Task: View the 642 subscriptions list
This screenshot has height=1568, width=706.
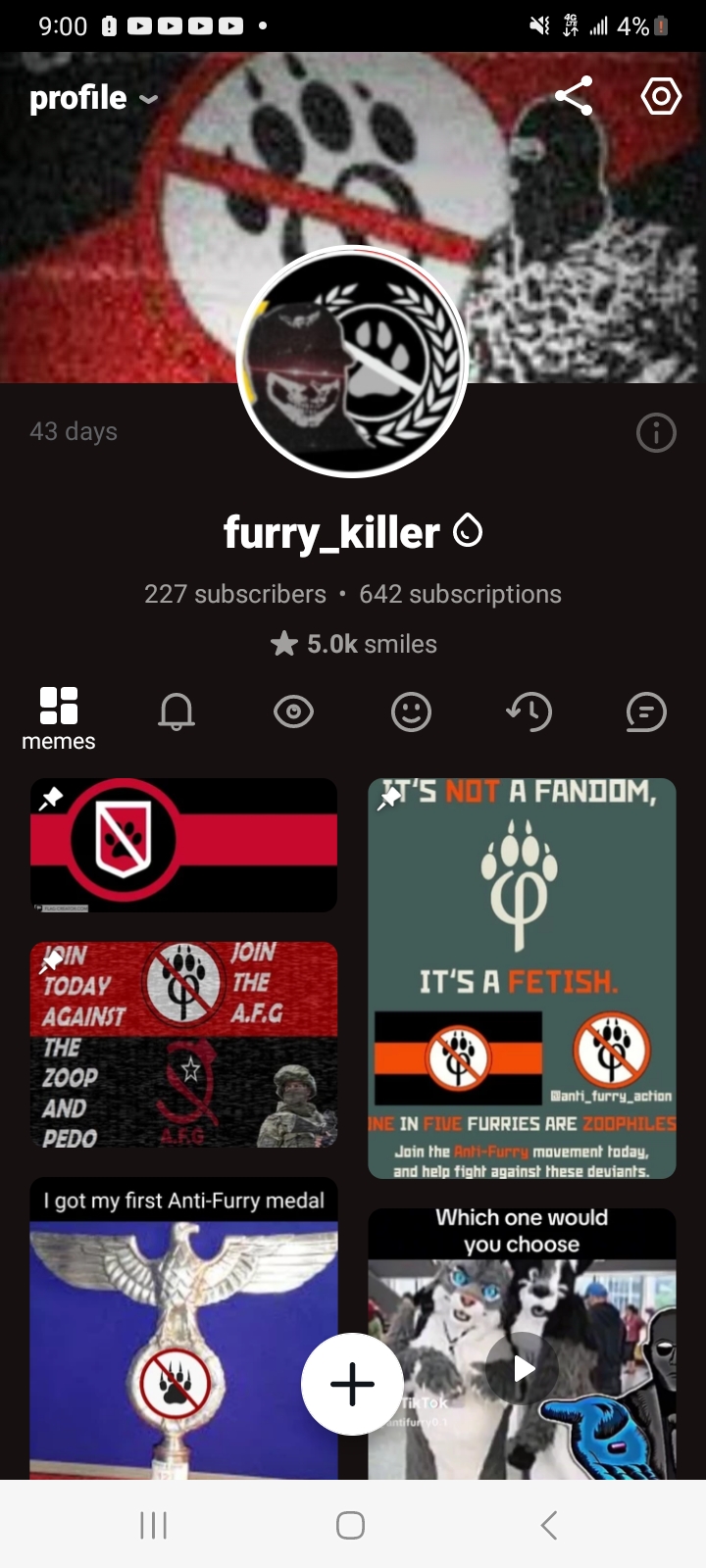Action: pos(460,594)
